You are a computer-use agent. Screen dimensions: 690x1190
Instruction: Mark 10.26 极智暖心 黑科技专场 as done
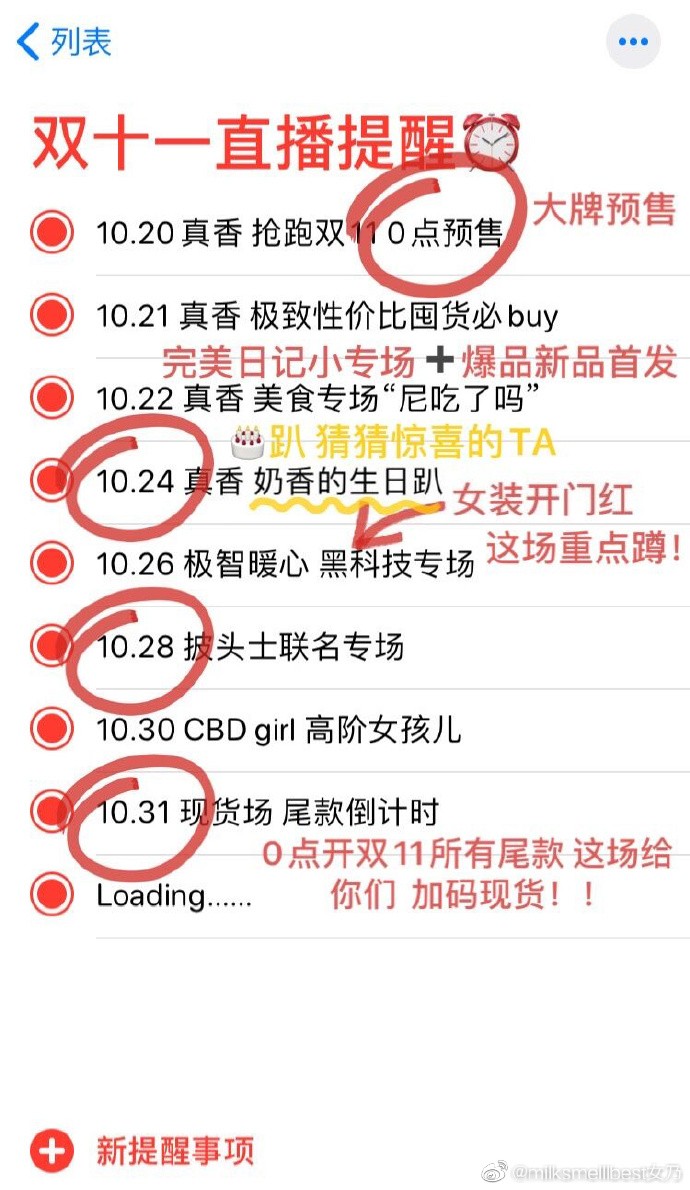(x=52, y=562)
